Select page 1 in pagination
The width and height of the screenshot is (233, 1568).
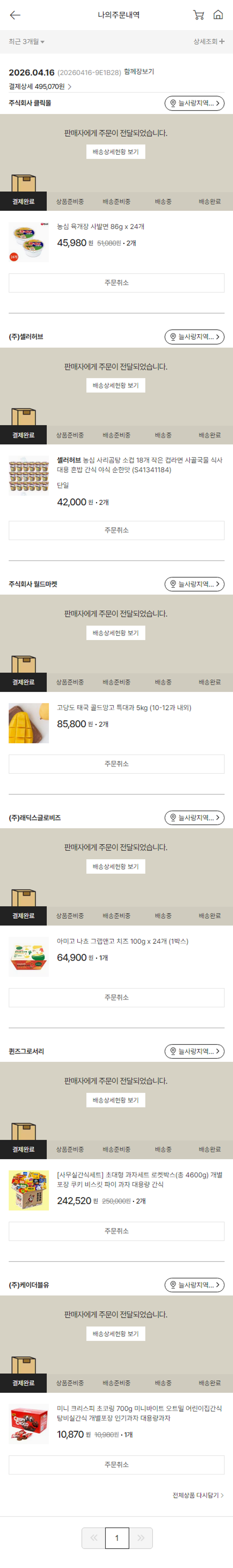(116, 1538)
